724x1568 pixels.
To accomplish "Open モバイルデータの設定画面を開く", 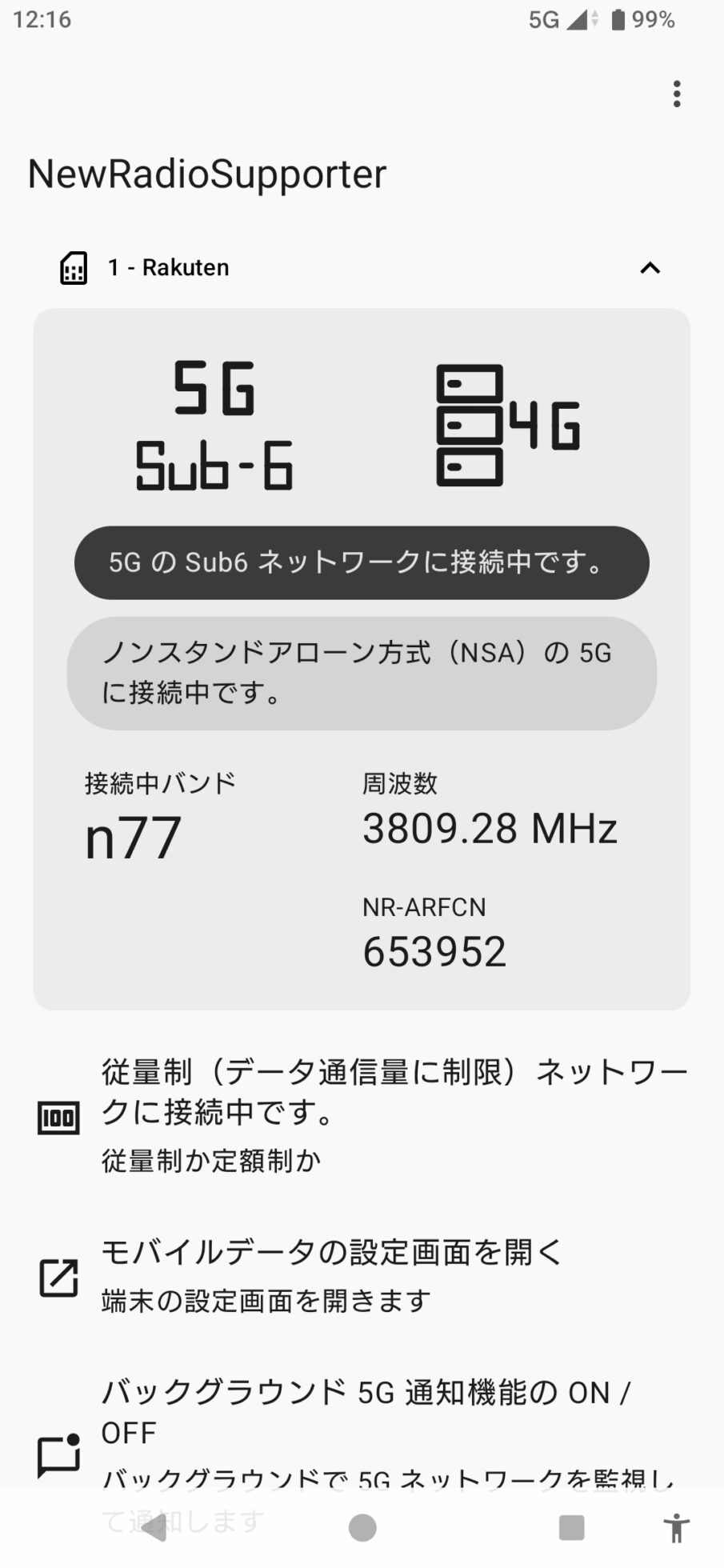I will pos(362,1275).
